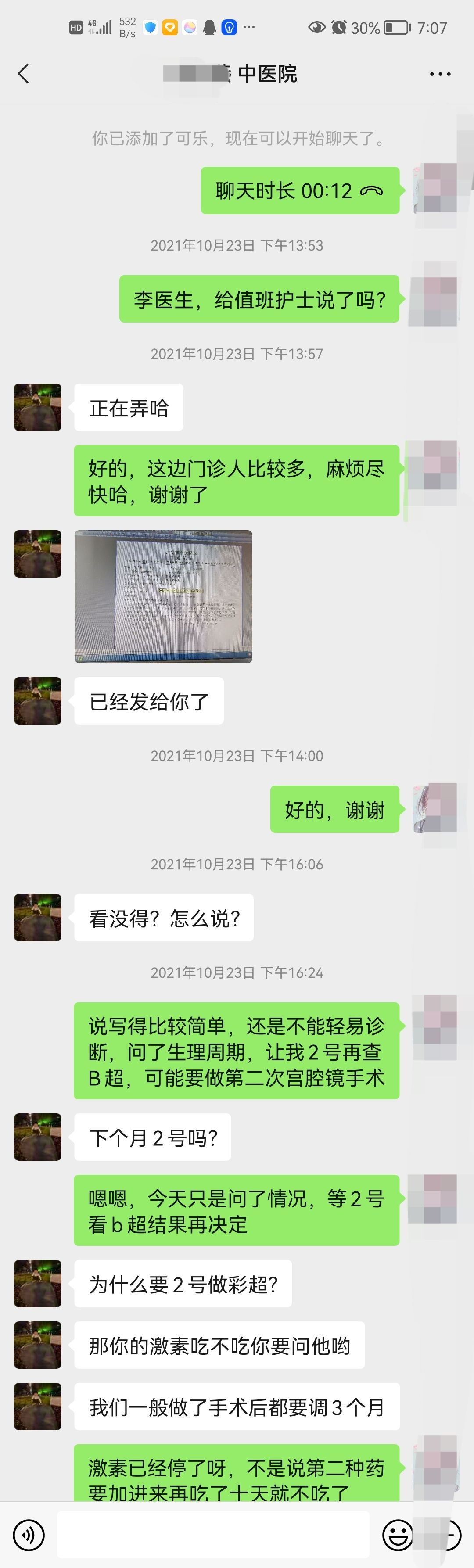Open the photographed document image message
The width and height of the screenshot is (474, 1568).
coord(163,596)
